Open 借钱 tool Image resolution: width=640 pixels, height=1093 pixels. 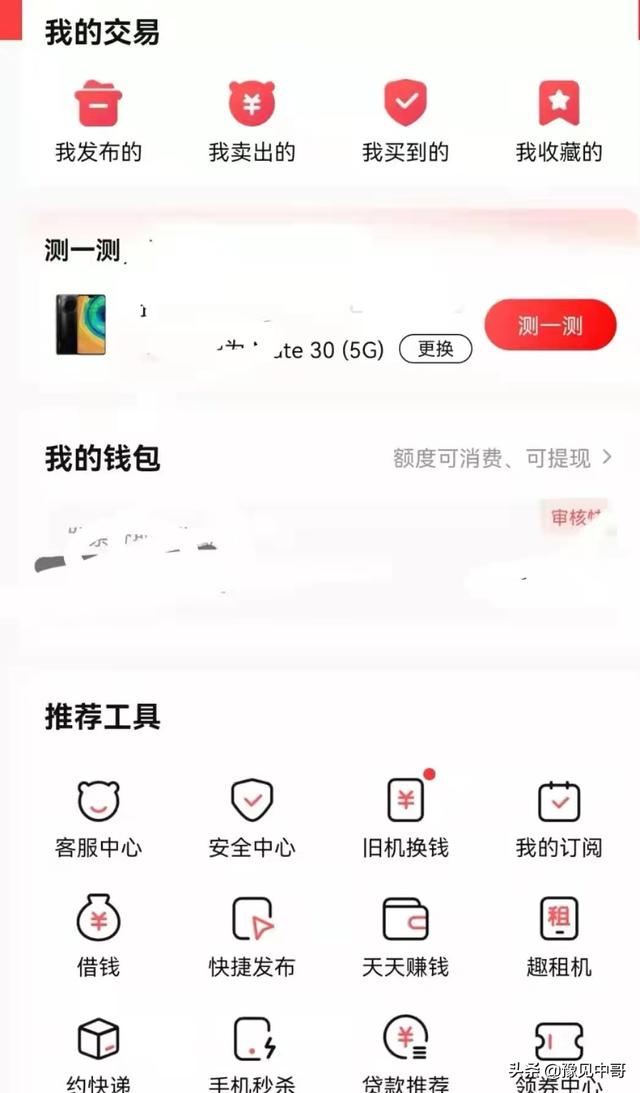(x=98, y=936)
